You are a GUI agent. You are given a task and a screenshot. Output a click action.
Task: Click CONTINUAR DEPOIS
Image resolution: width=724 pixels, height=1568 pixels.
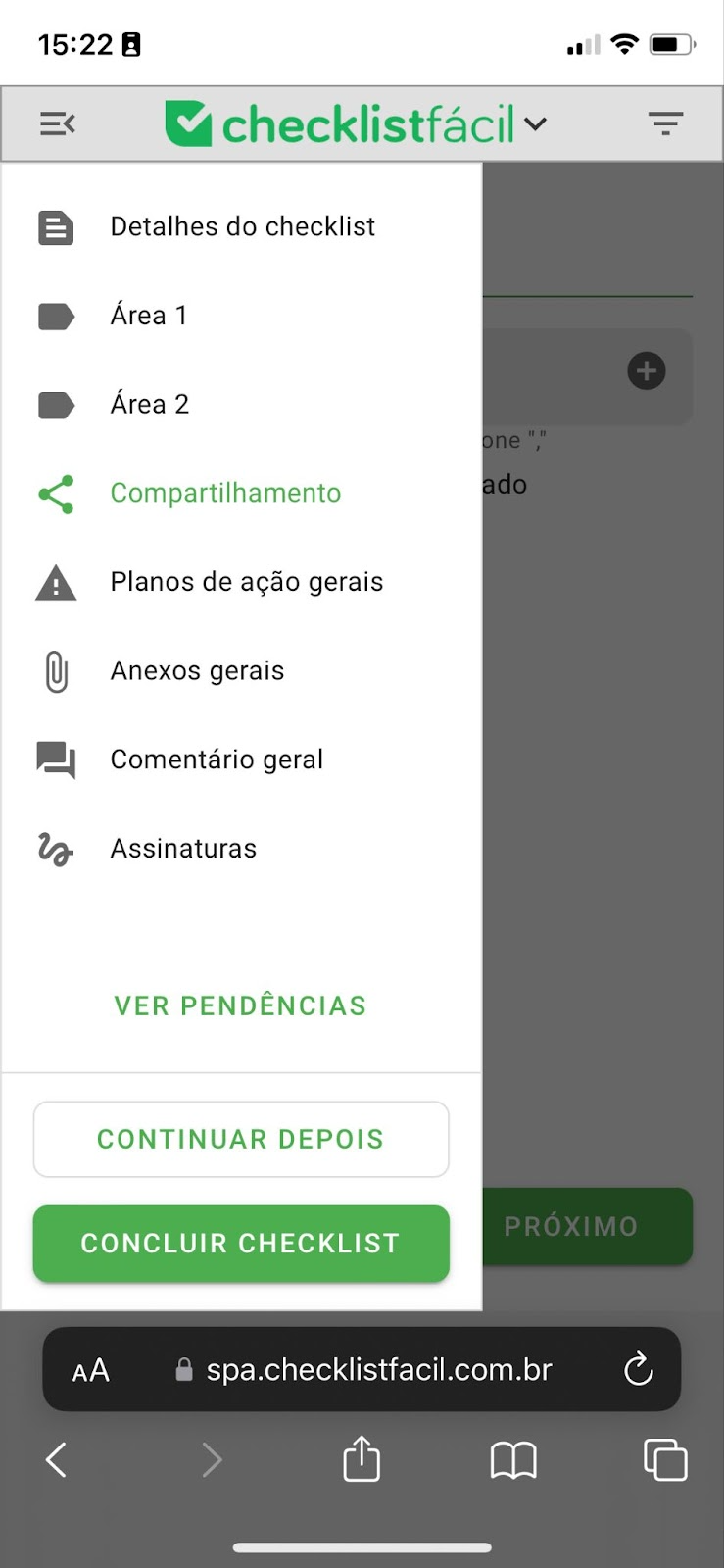point(240,1139)
